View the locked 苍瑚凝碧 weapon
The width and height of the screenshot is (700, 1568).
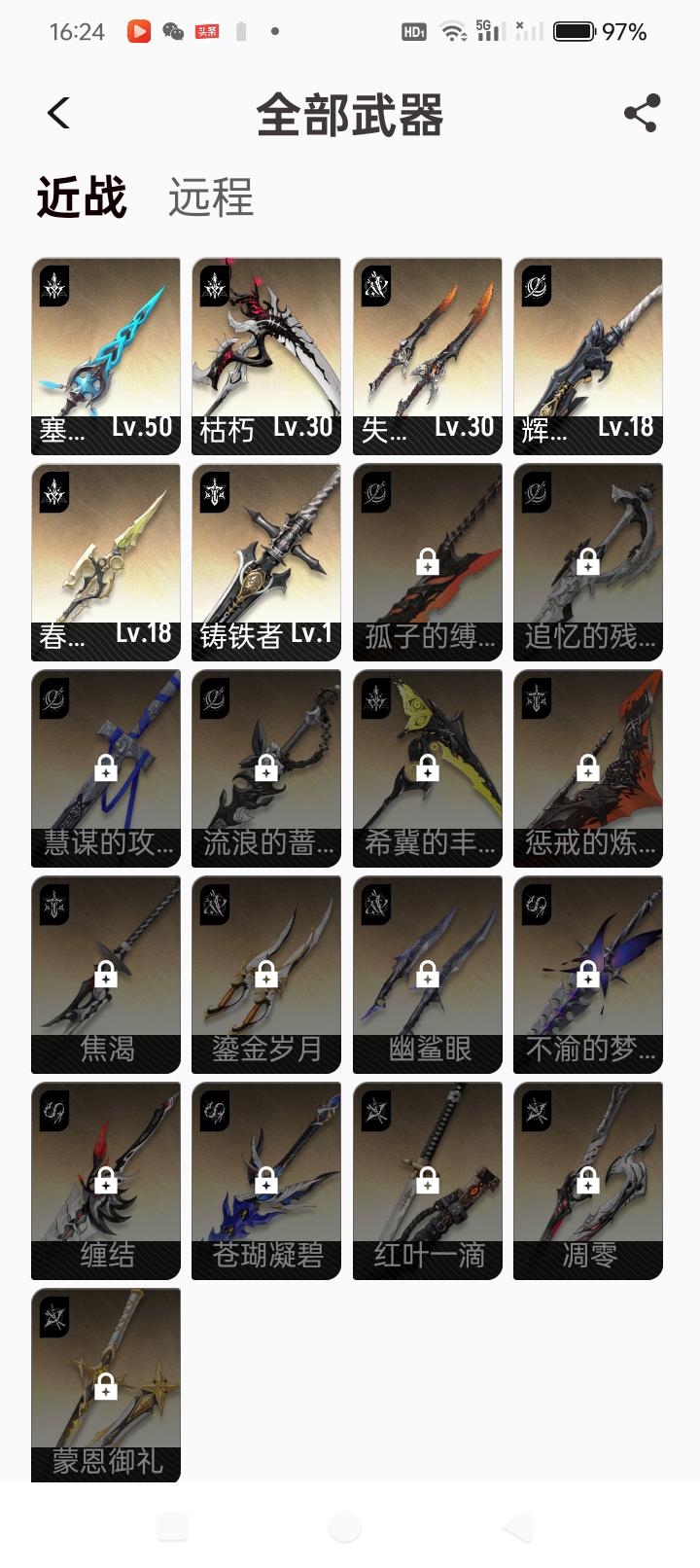[x=266, y=1180]
